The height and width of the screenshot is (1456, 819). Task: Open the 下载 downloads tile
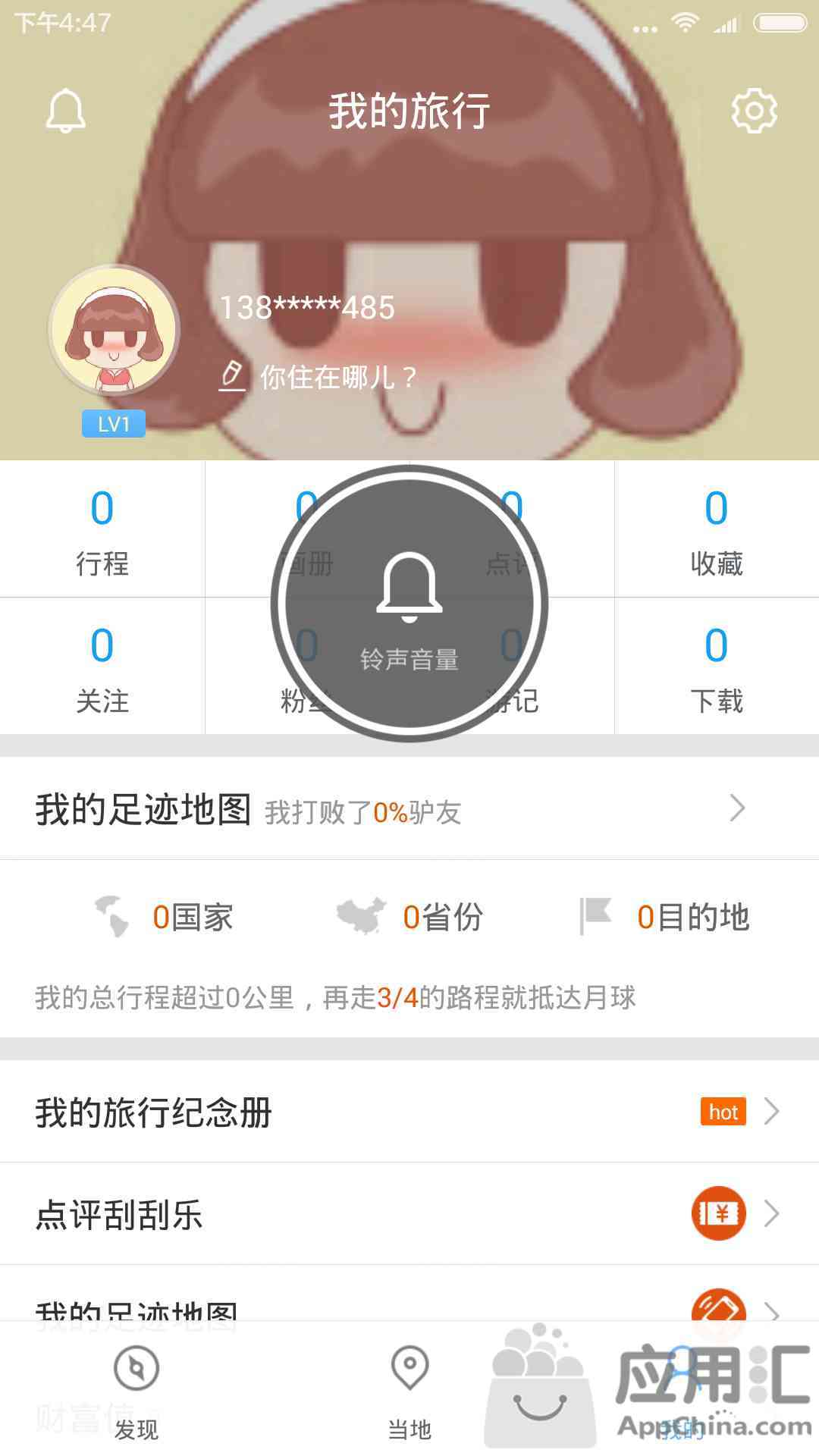click(717, 667)
